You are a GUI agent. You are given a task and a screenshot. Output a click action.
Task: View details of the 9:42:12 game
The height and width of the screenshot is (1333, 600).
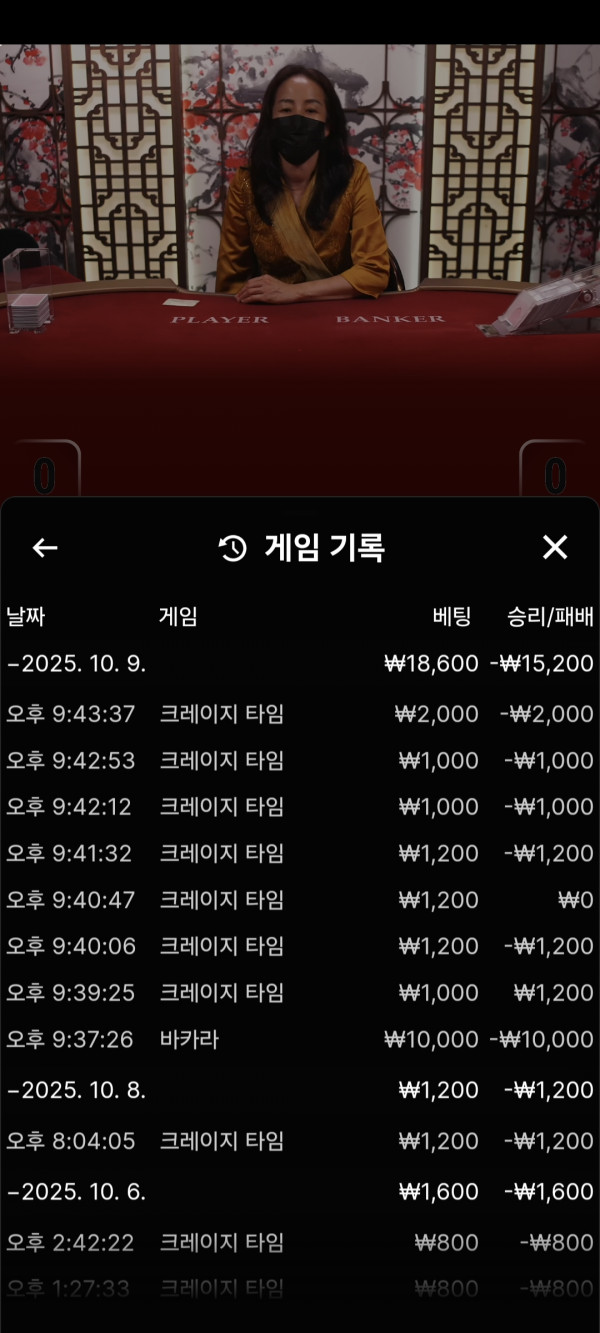[299, 806]
